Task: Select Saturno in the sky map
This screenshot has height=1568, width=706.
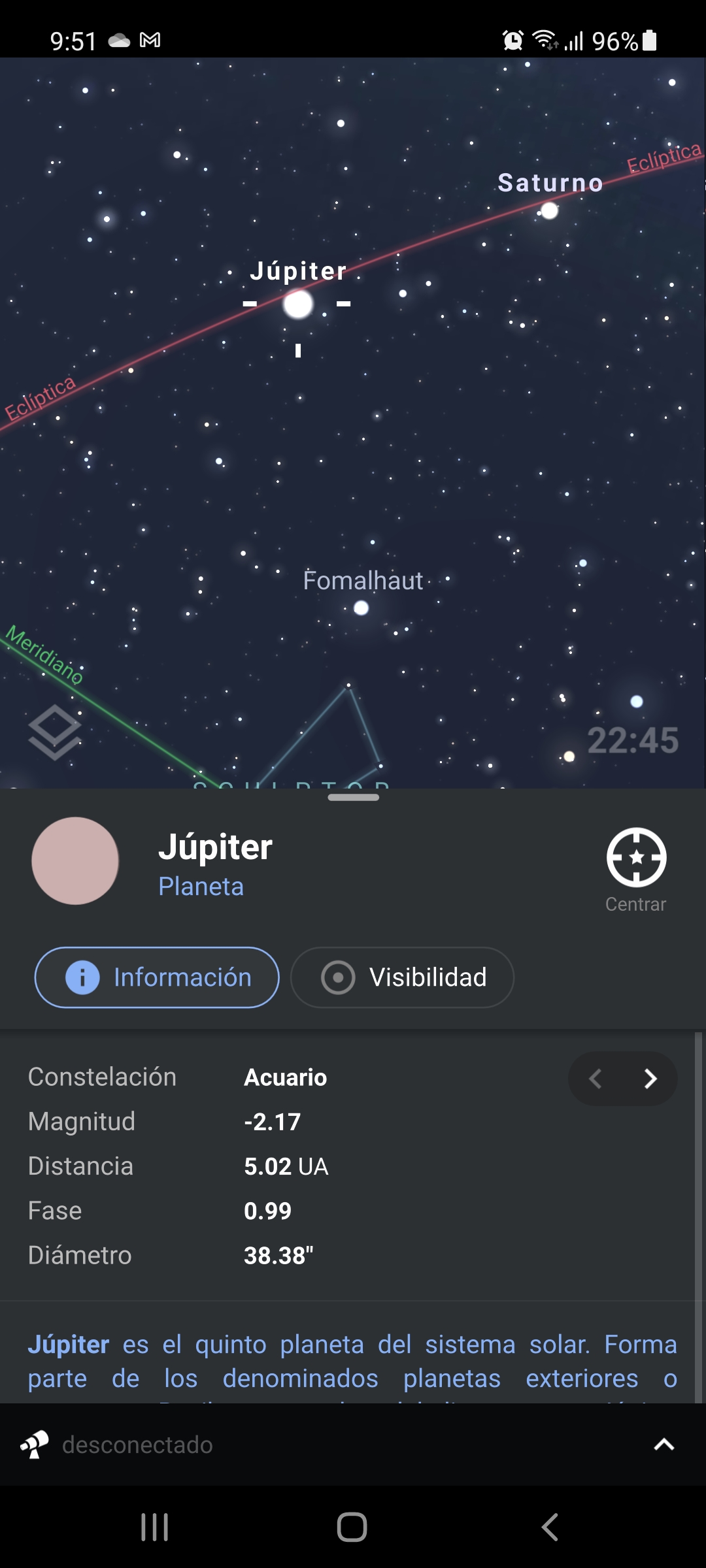Action: (x=550, y=210)
